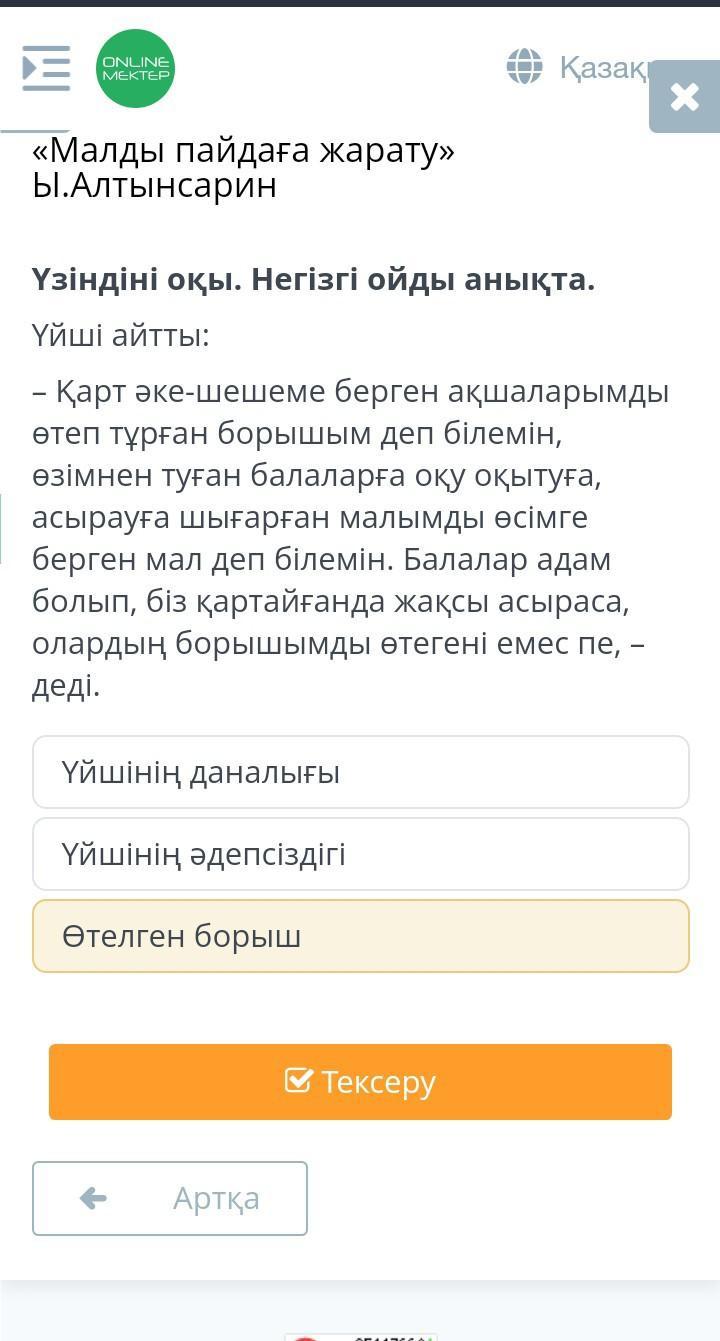Pick the answer Өтелген борыш
The image size is (720, 1341).
point(361,936)
